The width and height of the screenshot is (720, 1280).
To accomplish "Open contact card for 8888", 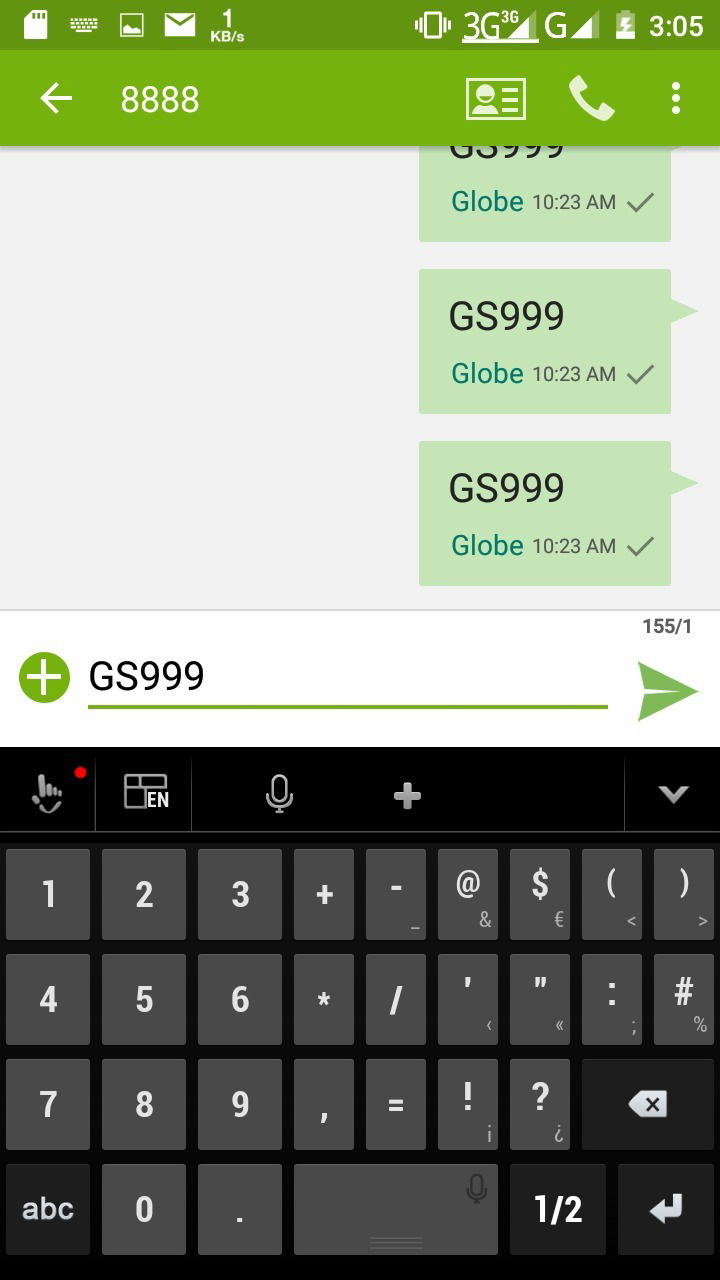I will 496,98.
